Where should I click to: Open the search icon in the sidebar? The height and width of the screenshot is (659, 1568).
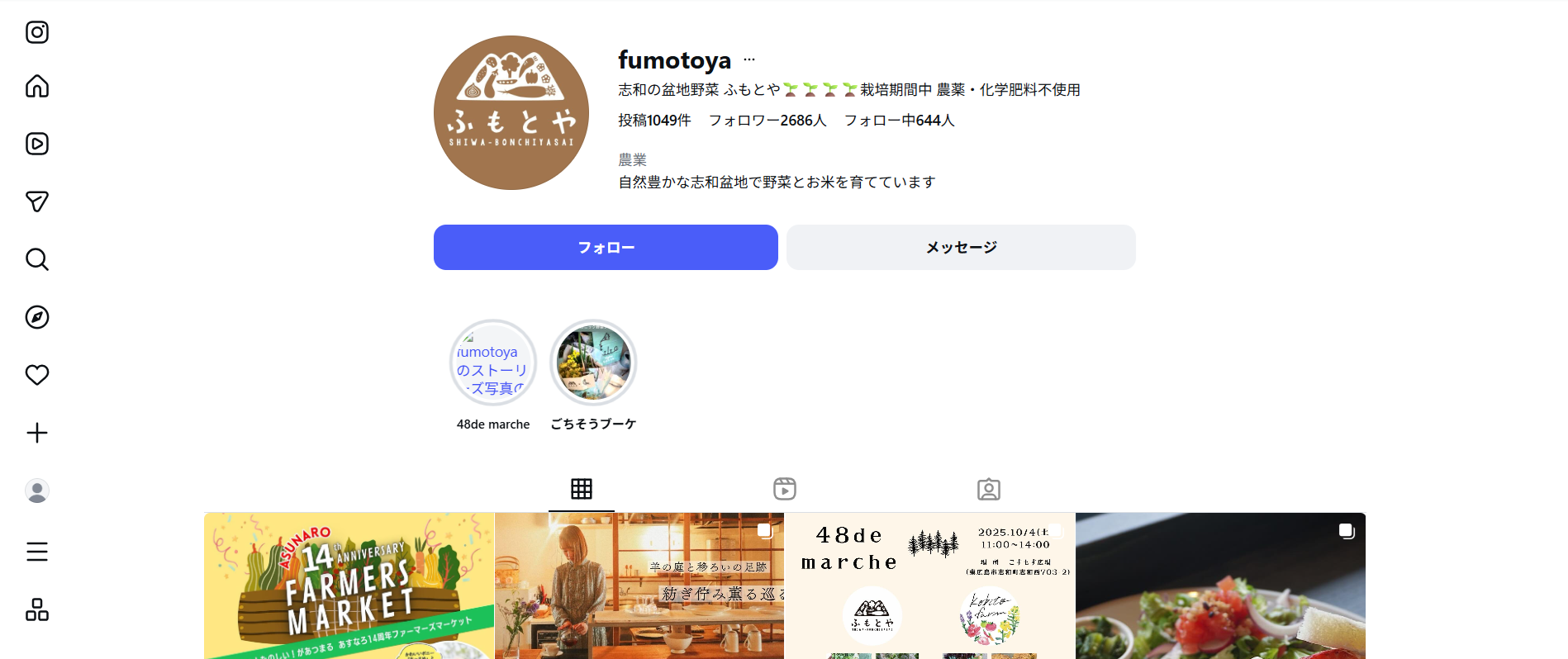click(x=37, y=259)
